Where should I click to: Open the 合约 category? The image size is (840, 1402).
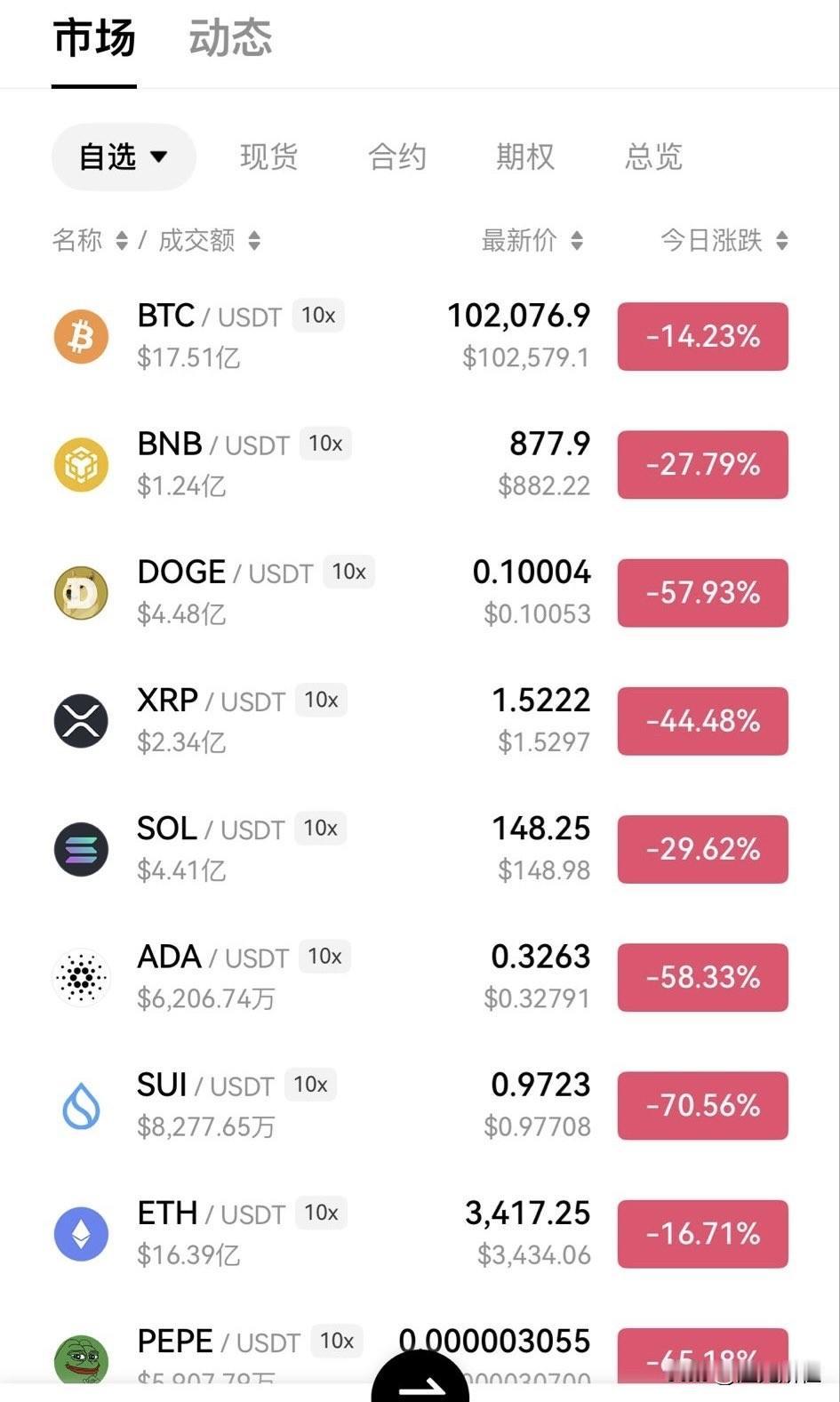tap(397, 156)
